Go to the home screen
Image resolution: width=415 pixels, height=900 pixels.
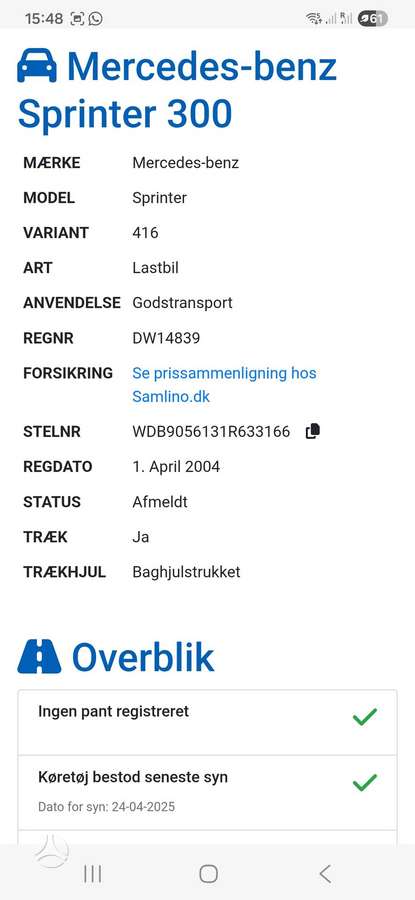[208, 874]
